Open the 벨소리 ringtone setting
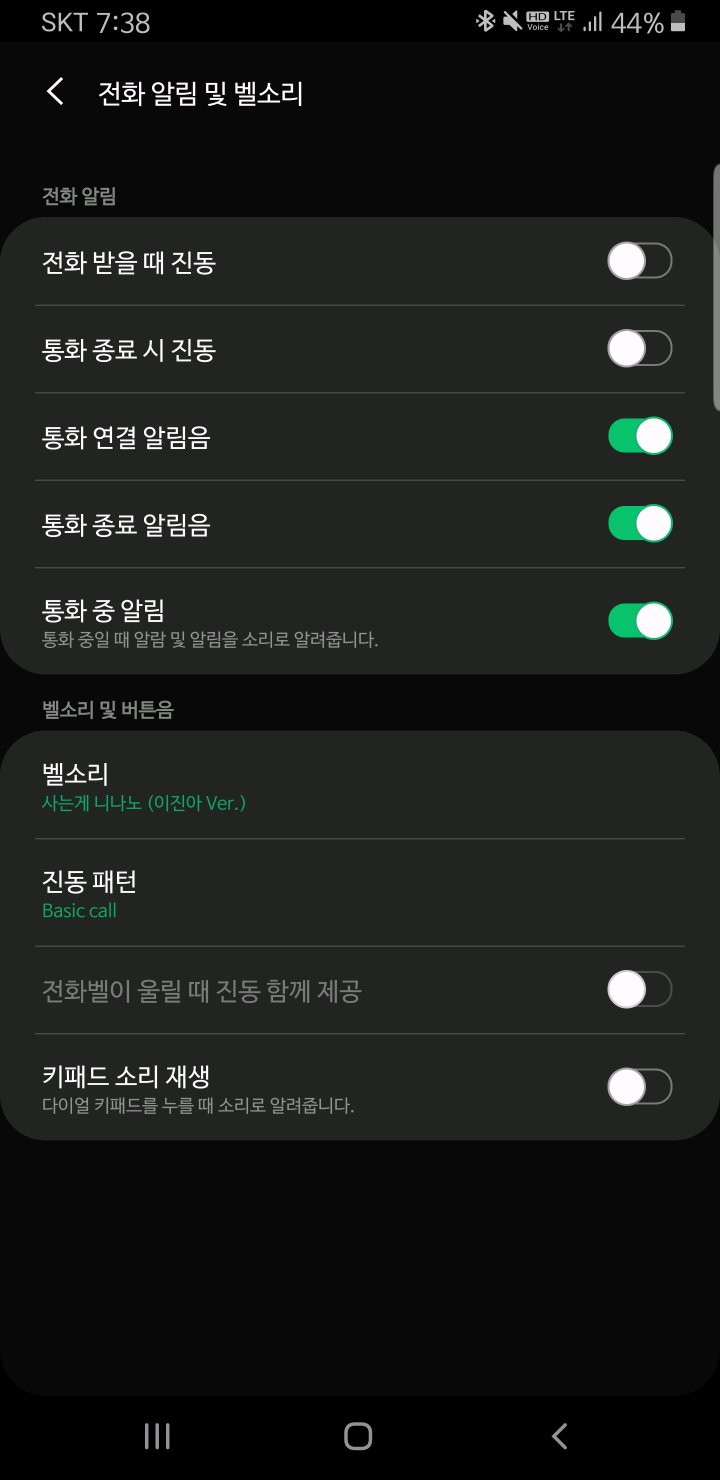The image size is (720, 1480). click(x=360, y=786)
